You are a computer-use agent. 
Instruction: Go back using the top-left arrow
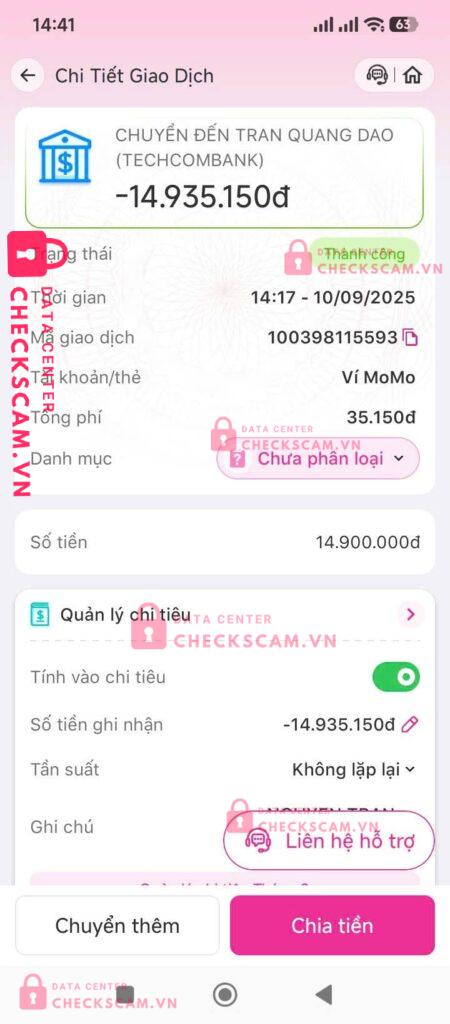(27, 76)
